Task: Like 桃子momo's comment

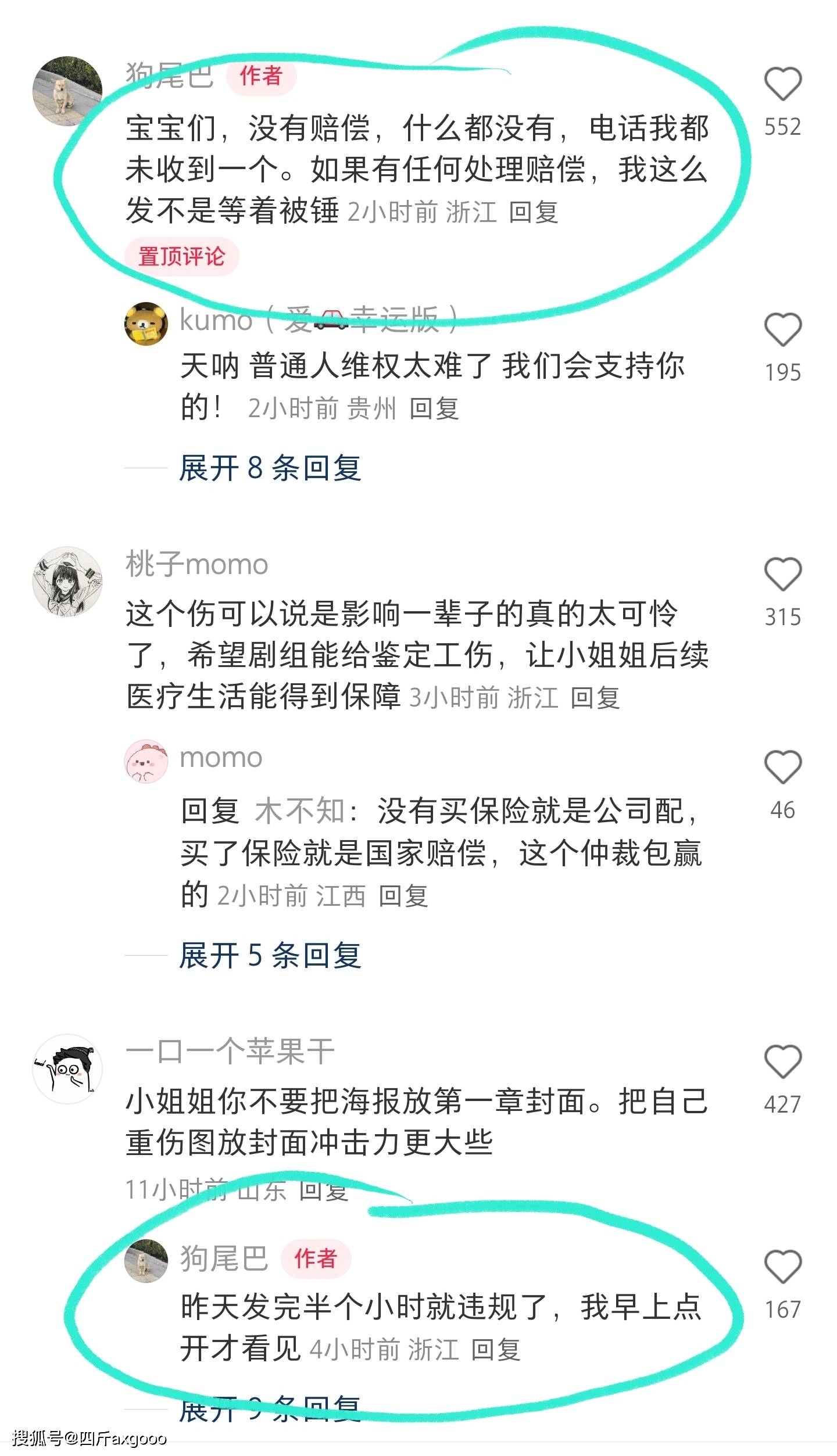Action: coord(782,575)
